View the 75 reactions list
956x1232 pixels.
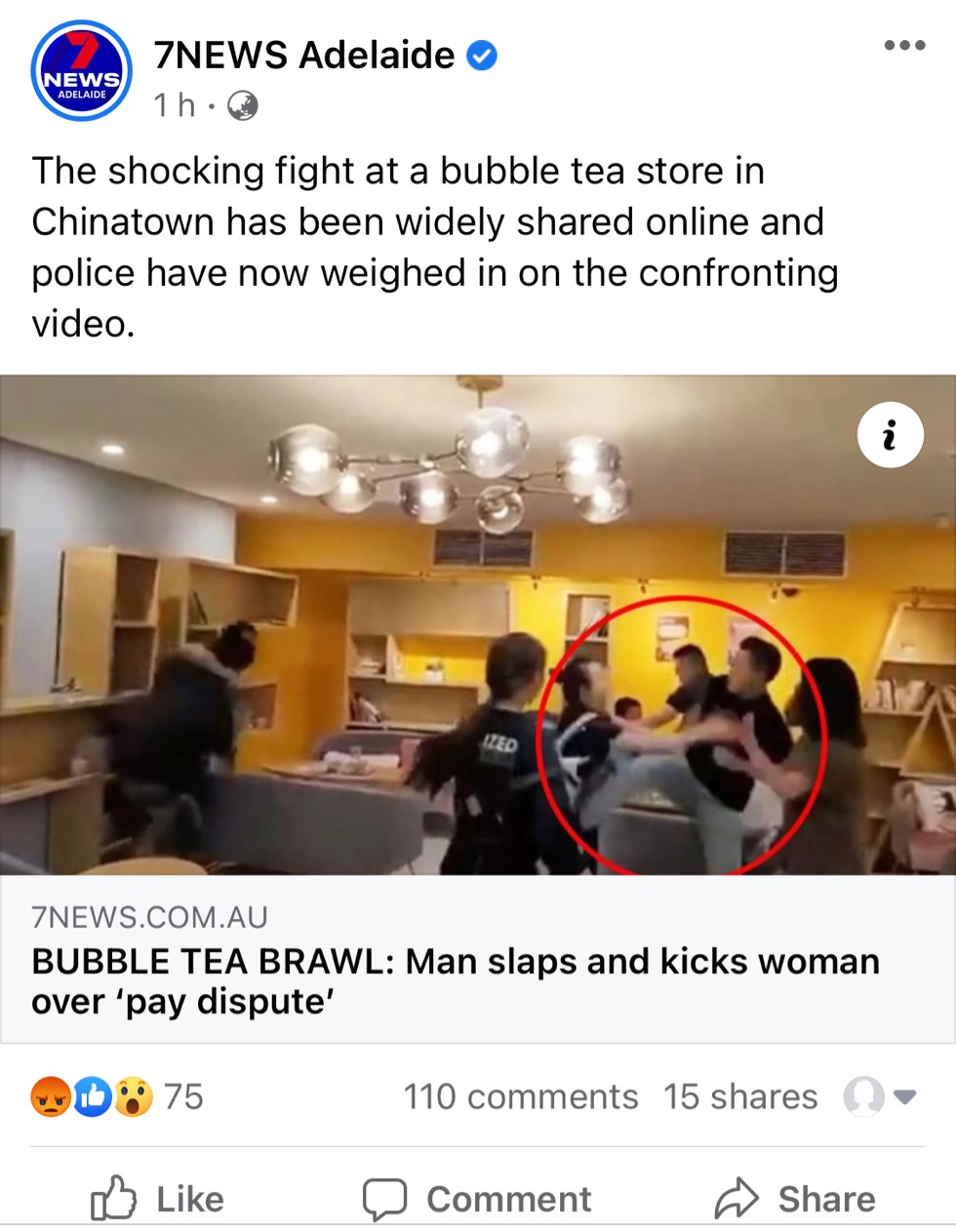pyautogui.click(x=117, y=1096)
